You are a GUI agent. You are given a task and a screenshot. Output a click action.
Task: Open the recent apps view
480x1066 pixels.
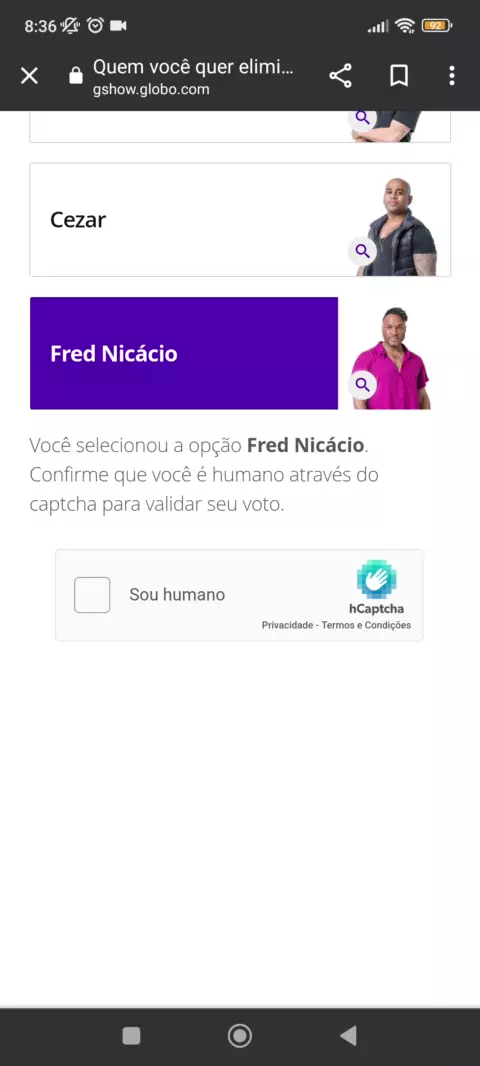[131, 1035]
